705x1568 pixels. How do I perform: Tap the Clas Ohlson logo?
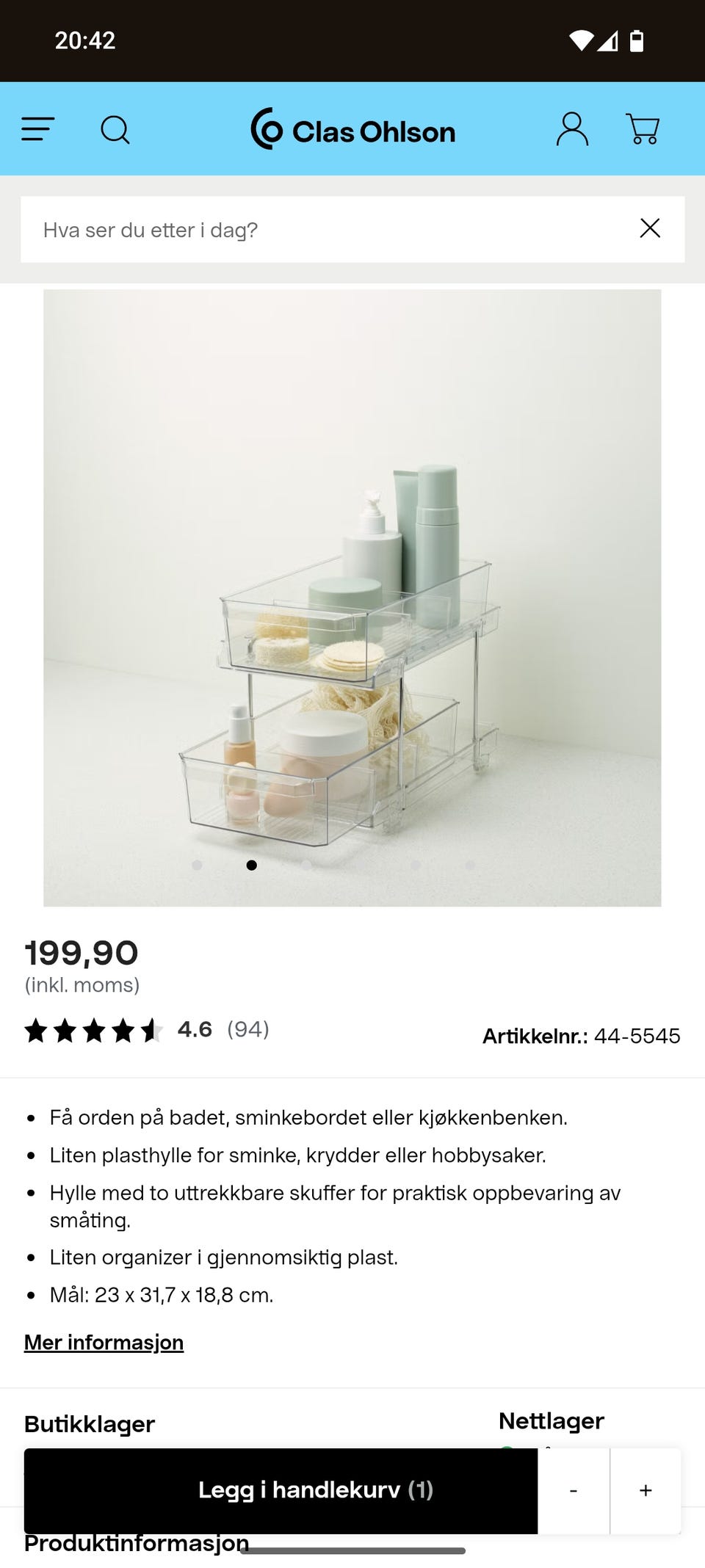point(352,129)
